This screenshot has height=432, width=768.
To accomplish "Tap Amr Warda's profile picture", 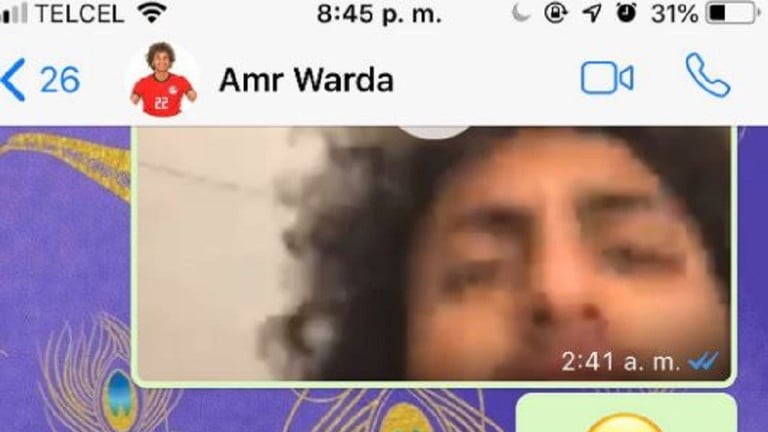I will (x=162, y=80).
